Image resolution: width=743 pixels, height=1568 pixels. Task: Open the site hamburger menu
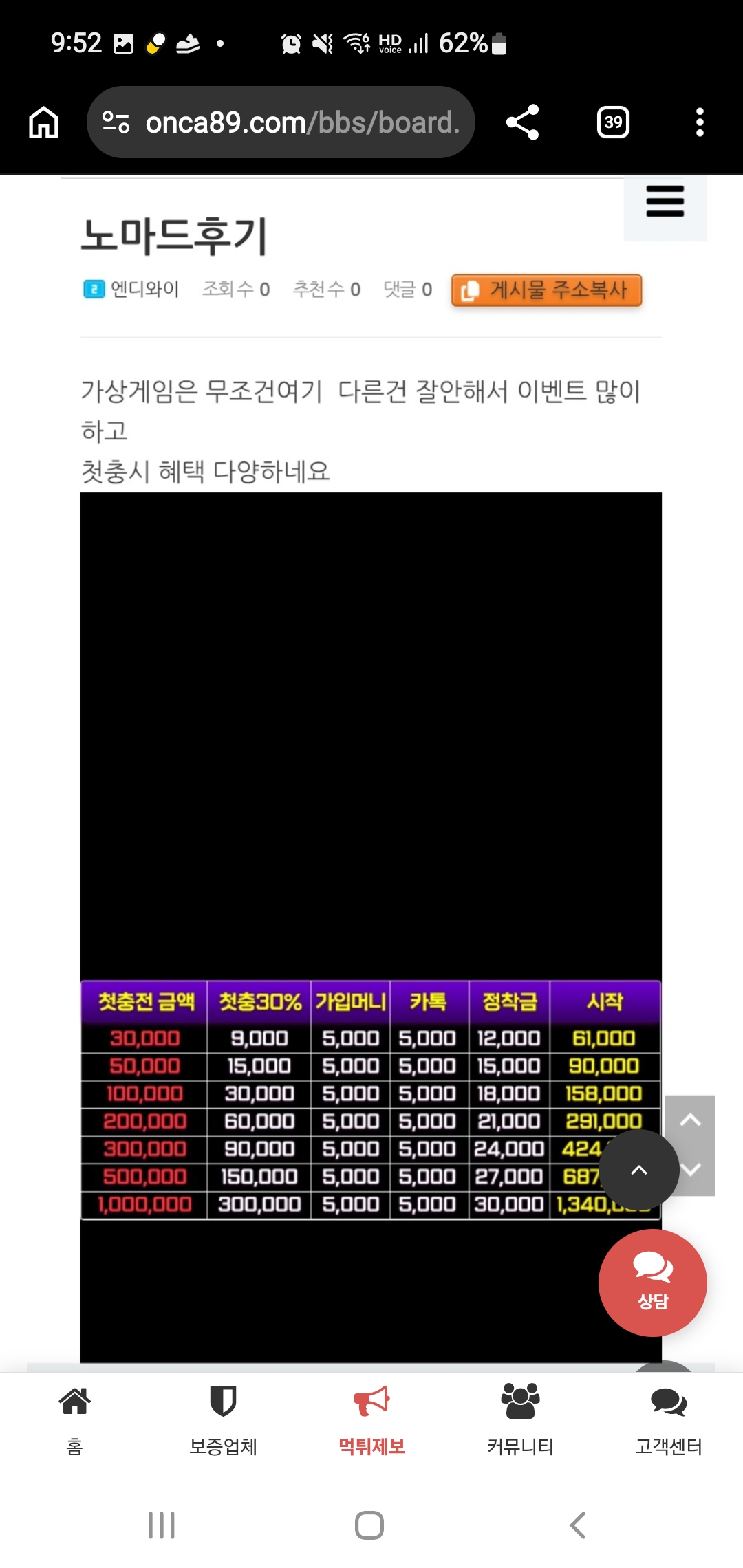pyautogui.click(x=665, y=202)
